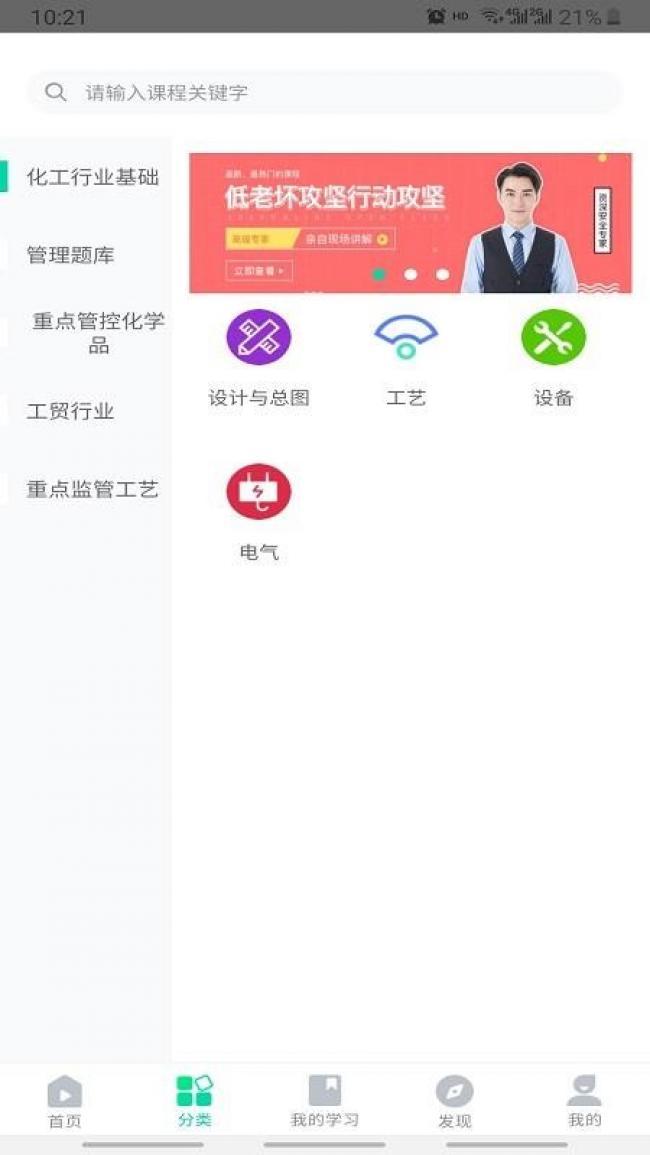Choose the 重点监管工艺 category

coord(92,489)
